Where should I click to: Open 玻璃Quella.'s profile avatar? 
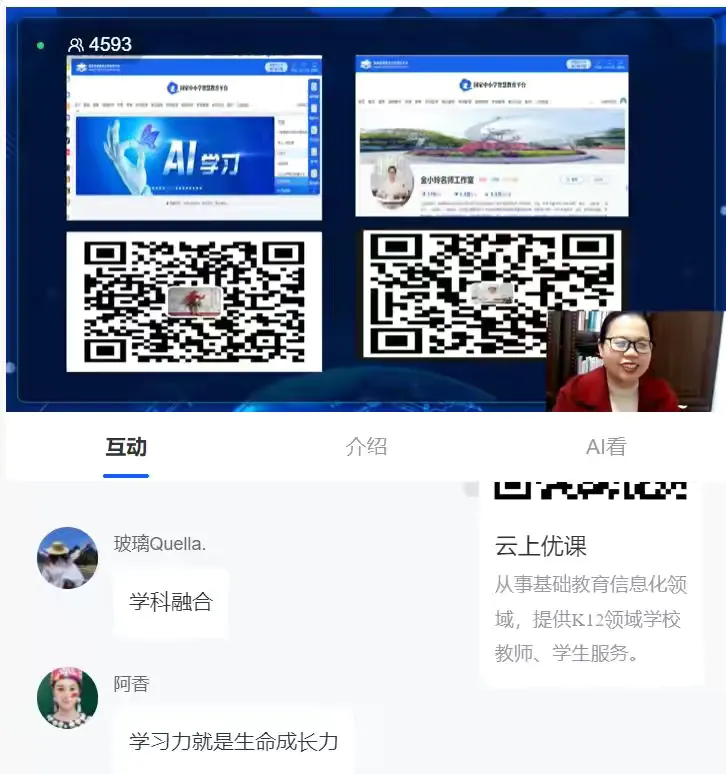(67, 558)
